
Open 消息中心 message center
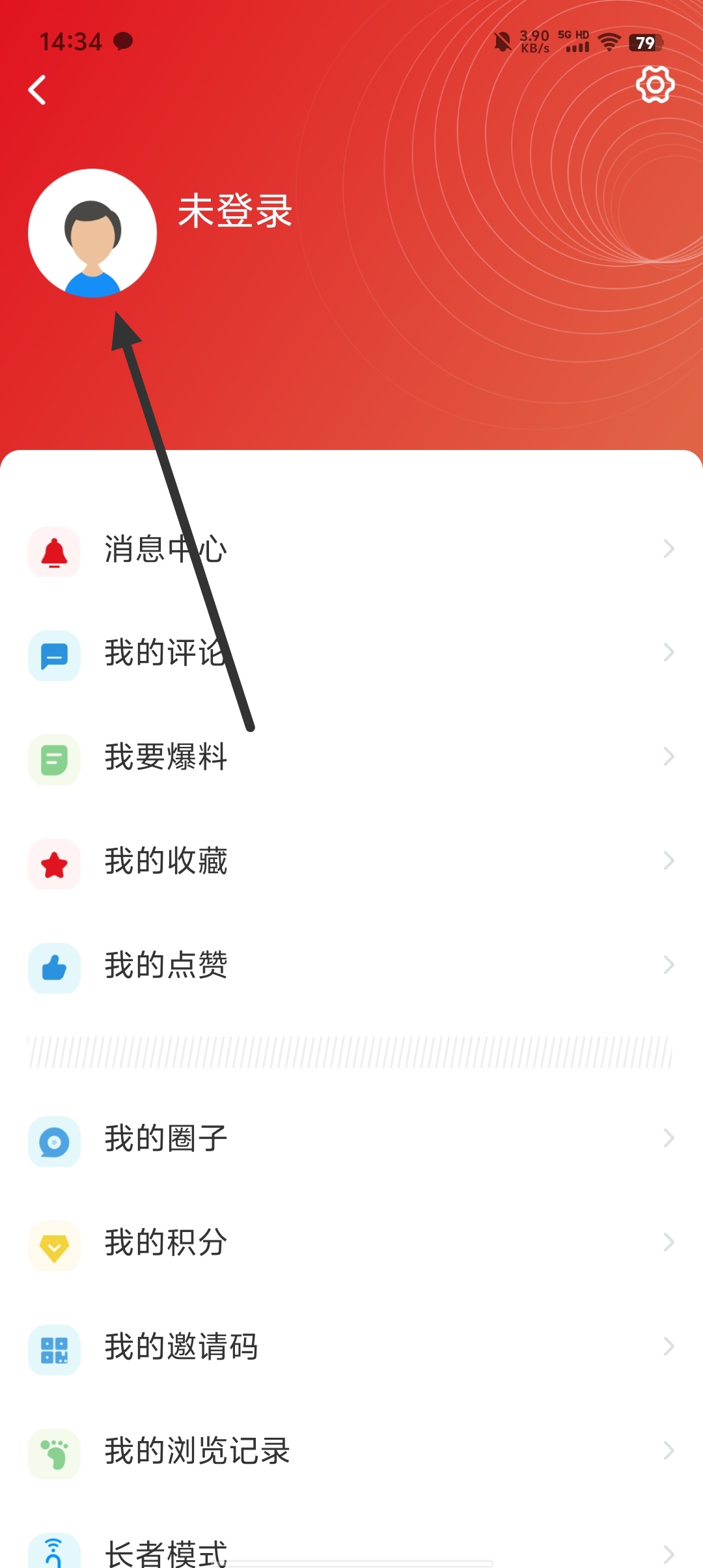click(351, 550)
